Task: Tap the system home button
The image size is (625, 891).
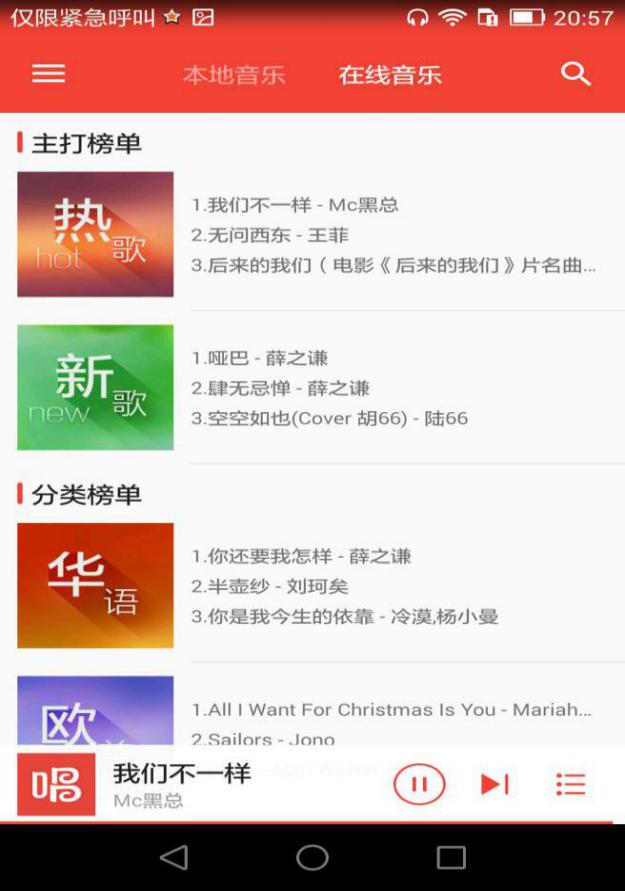Action: [x=312, y=857]
